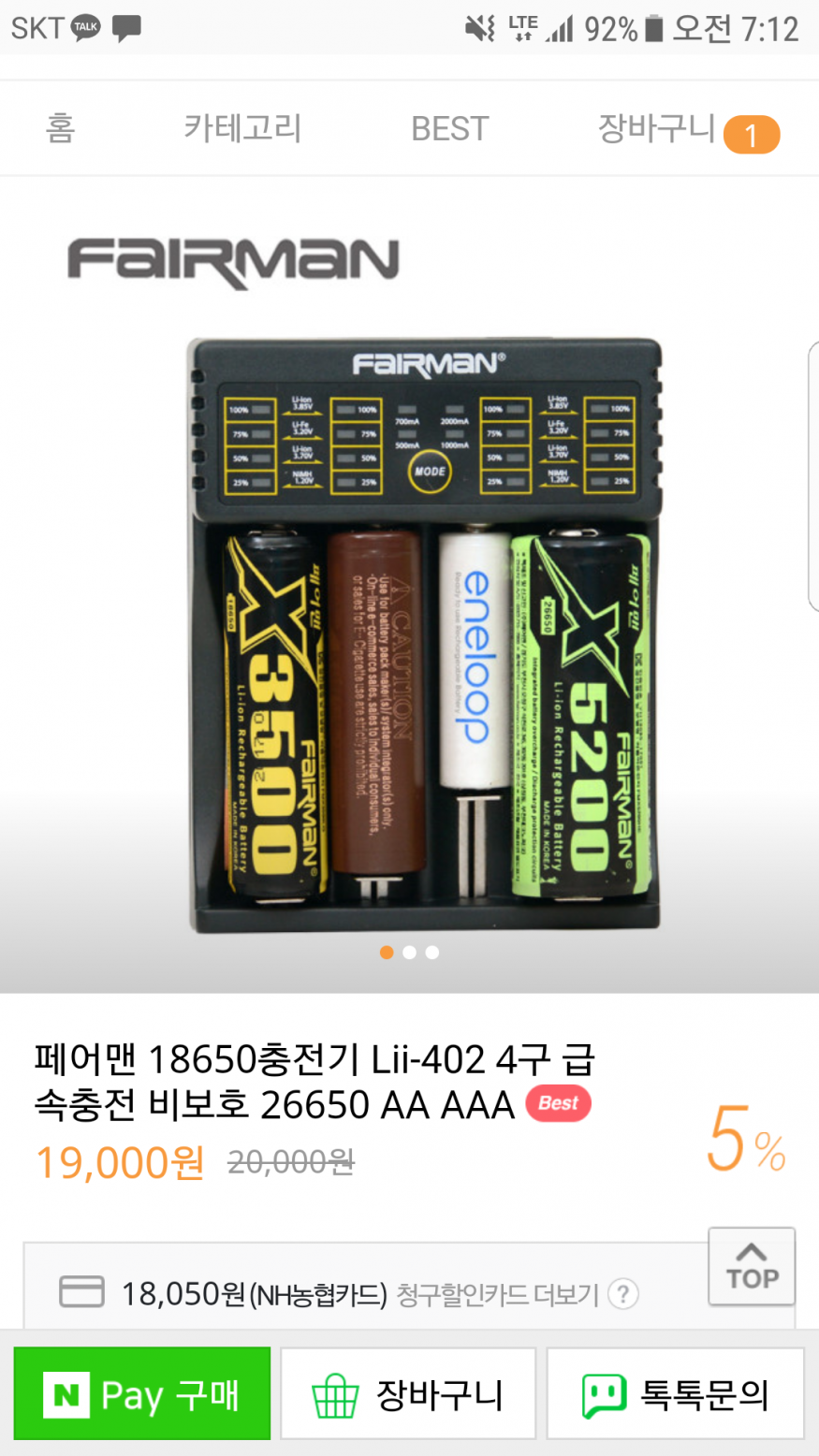819x1456 pixels.
Task: Tap the Fairman charger product image
Action: pos(426,636)
